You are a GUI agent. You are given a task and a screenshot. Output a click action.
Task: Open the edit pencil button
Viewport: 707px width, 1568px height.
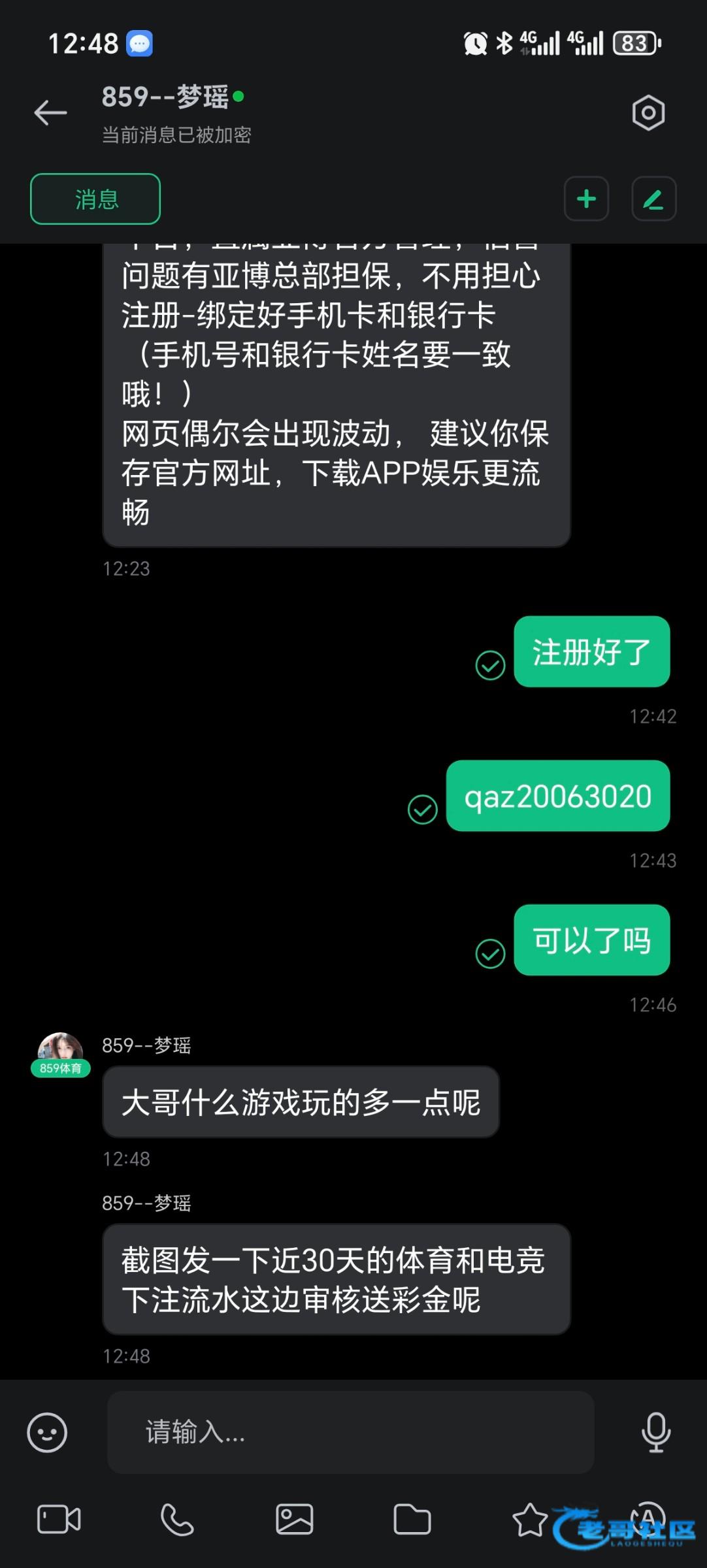(x=653, y=199)
